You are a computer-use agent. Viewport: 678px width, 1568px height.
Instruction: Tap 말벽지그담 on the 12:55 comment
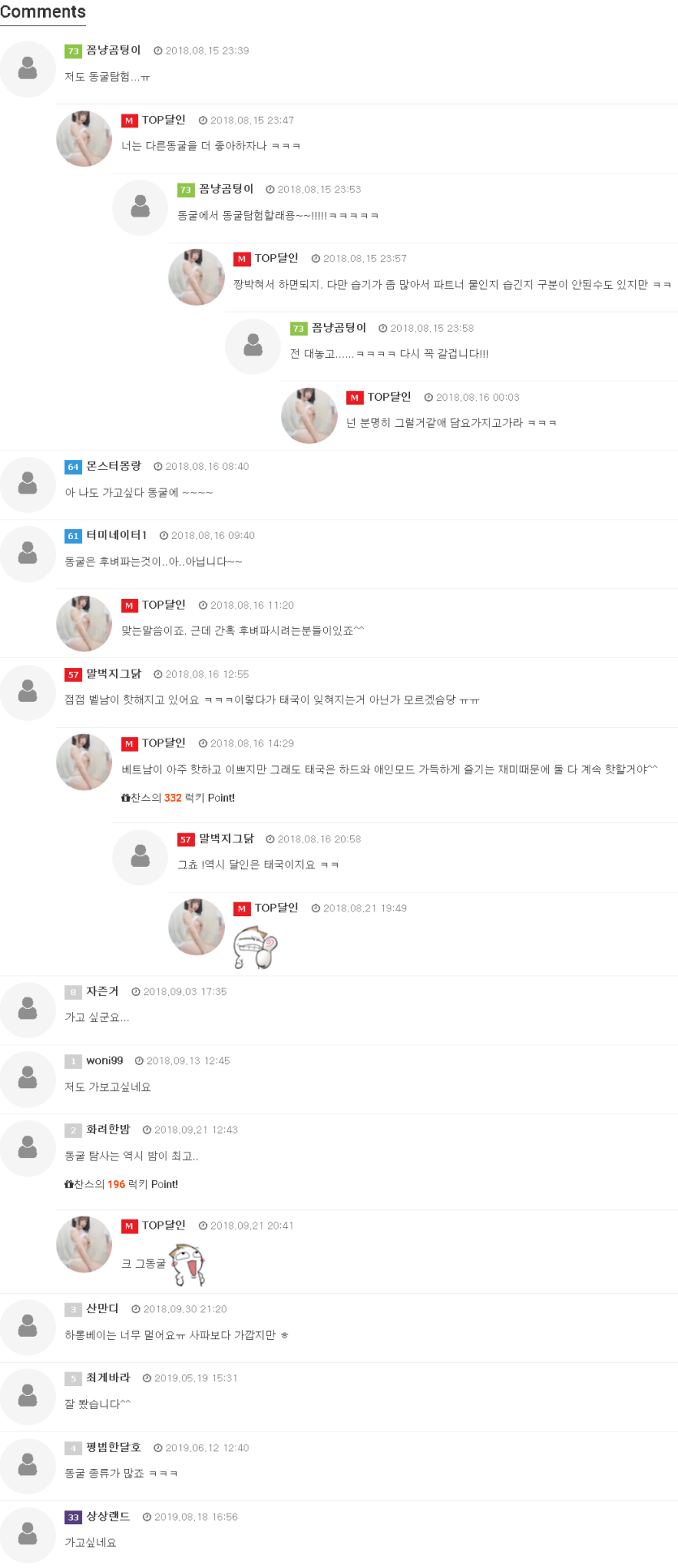[114, 674]
